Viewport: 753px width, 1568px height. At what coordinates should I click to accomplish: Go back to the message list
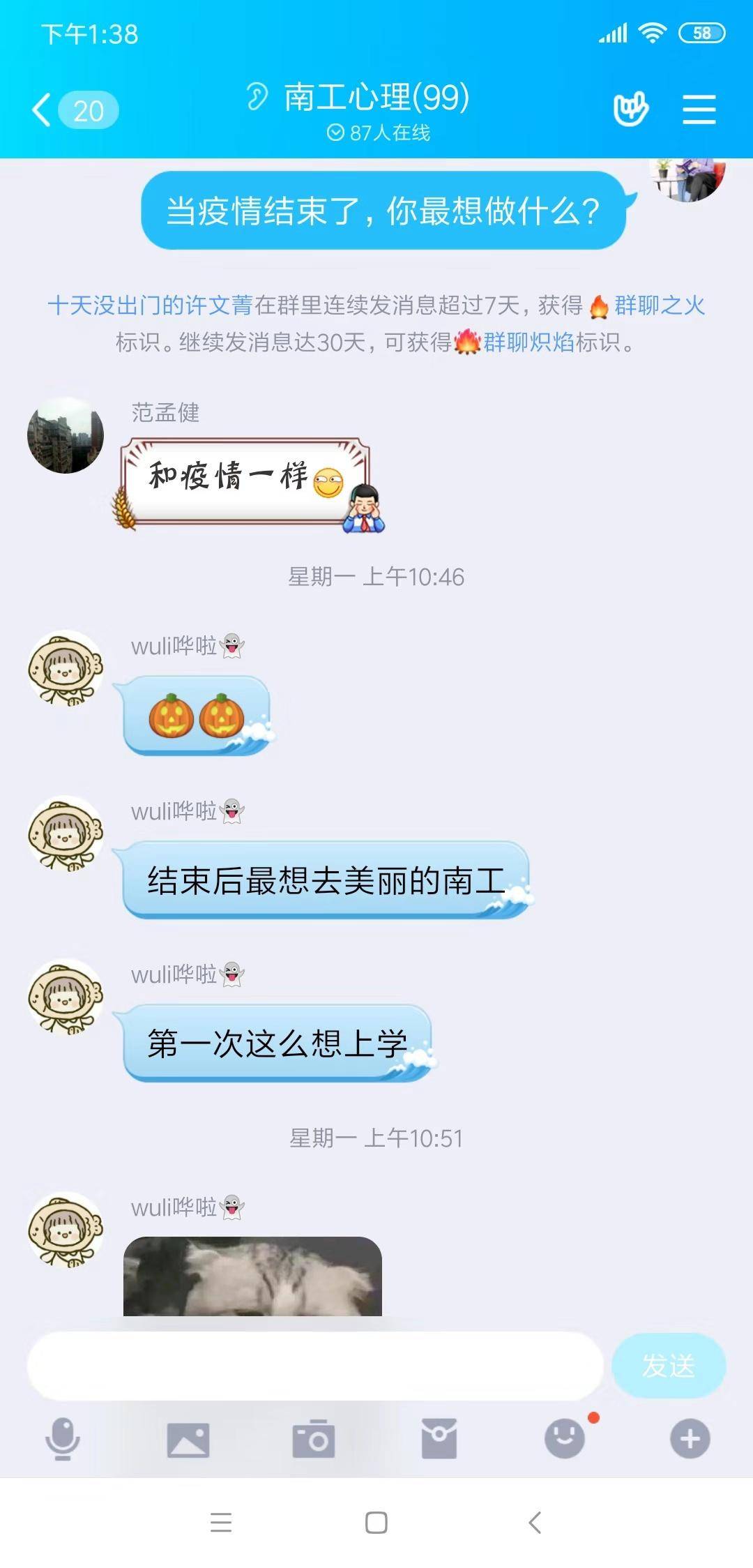(x=43, y=110)
